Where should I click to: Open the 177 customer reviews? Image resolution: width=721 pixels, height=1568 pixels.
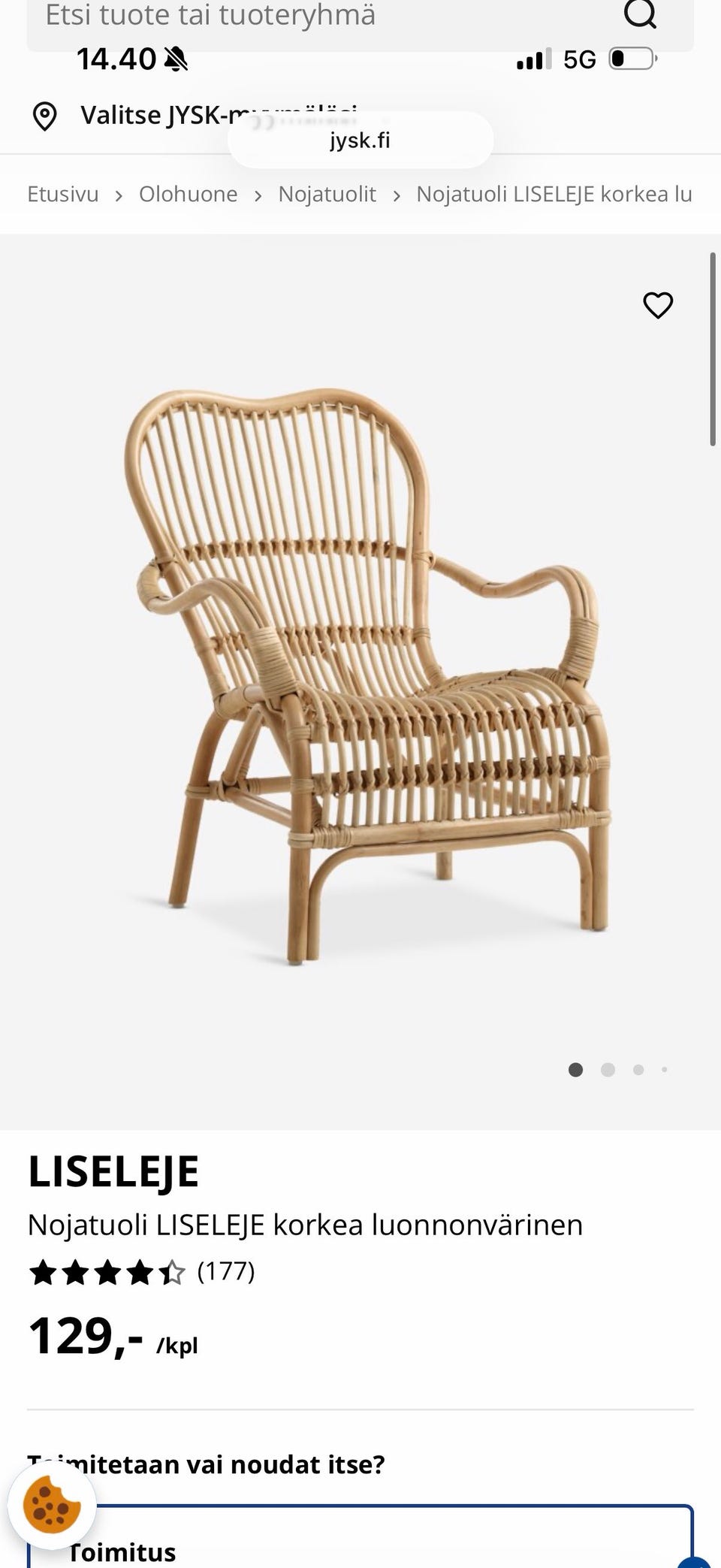225,1270
